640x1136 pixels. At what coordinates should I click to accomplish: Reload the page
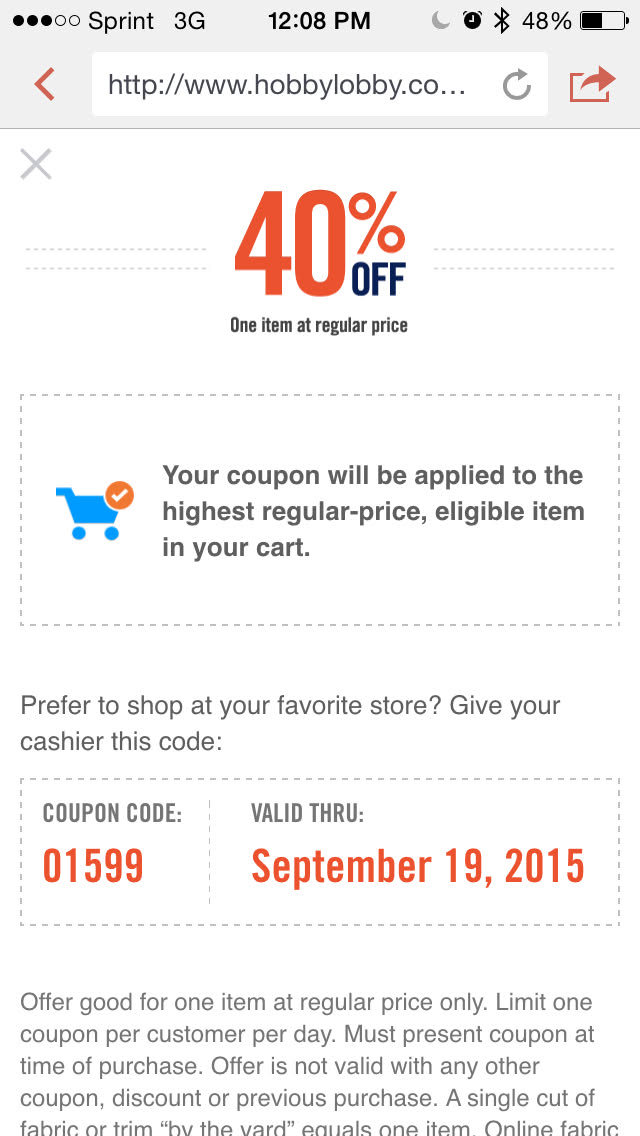(516, 86)
